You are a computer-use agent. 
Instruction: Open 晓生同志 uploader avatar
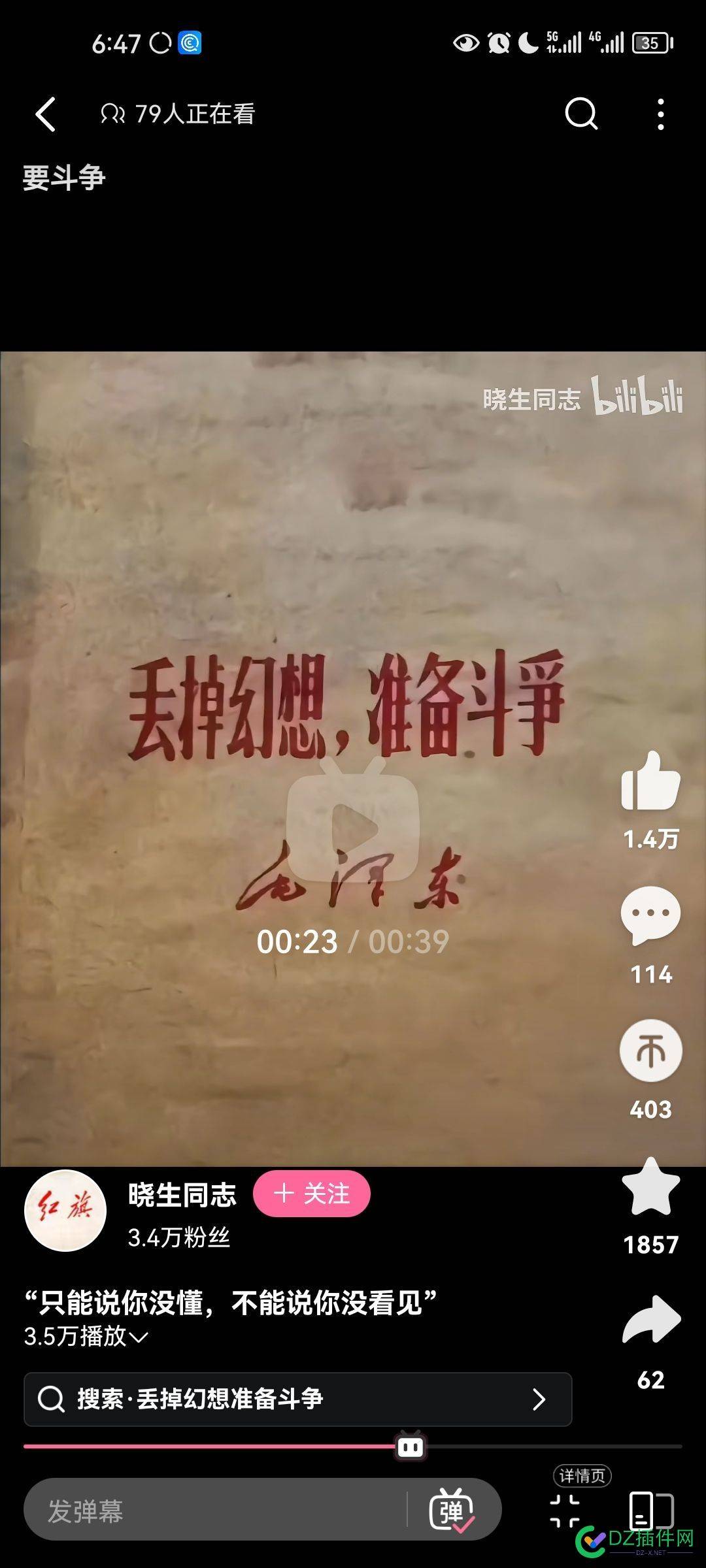click(x=67, y=1210)
